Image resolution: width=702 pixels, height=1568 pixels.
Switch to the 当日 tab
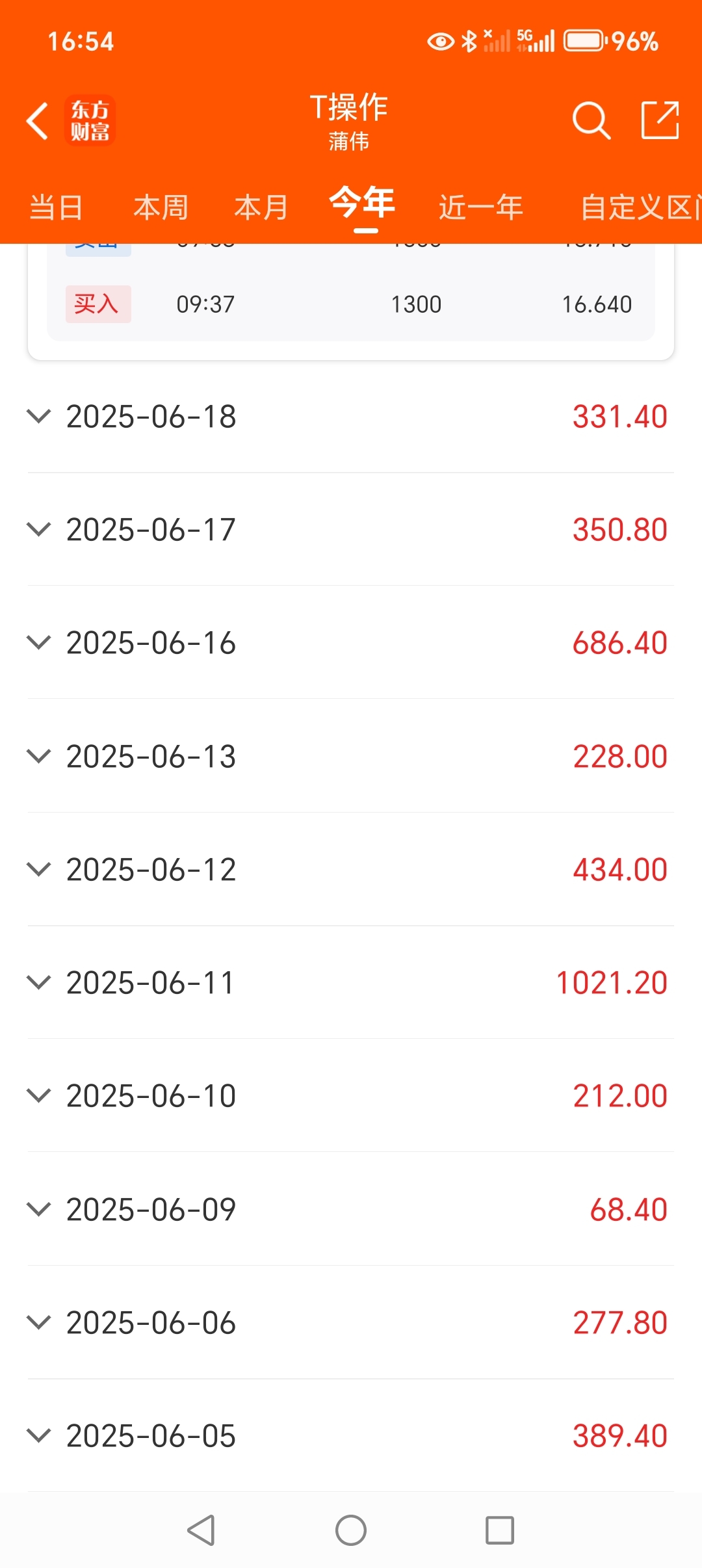pyautogui.click(x=56, y=208)
